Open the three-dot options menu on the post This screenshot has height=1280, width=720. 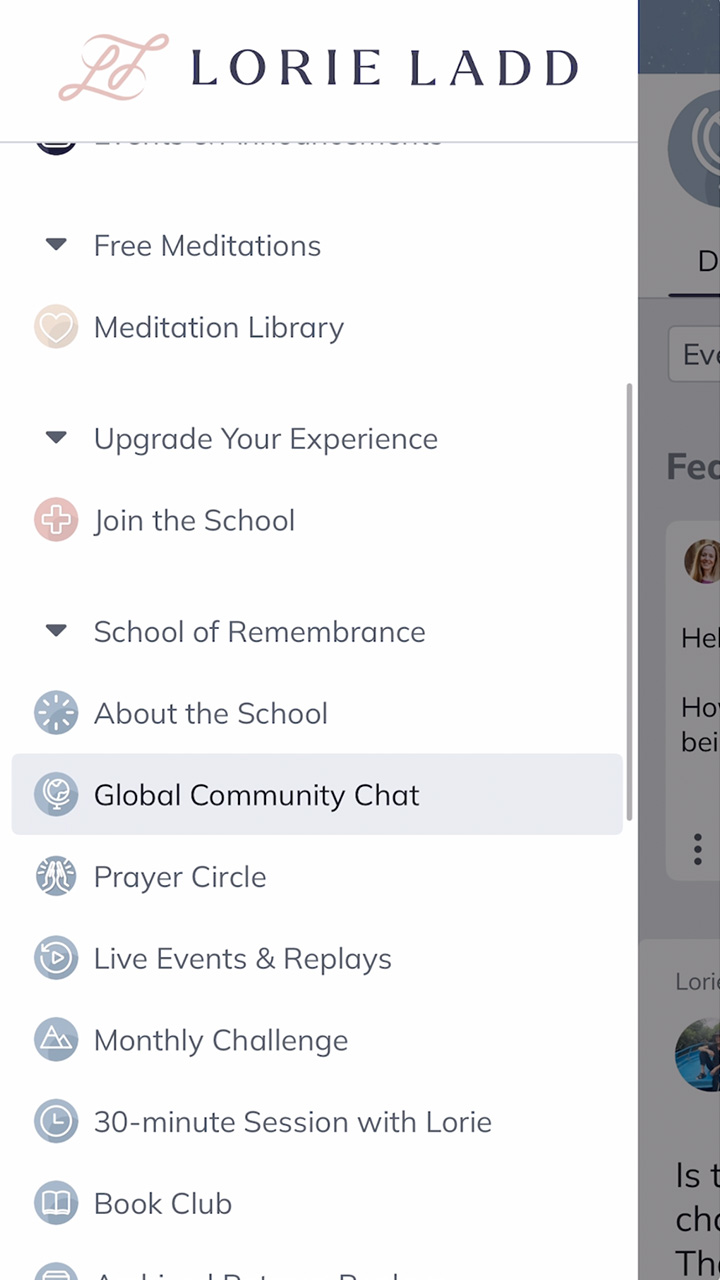tap(697, 848)
